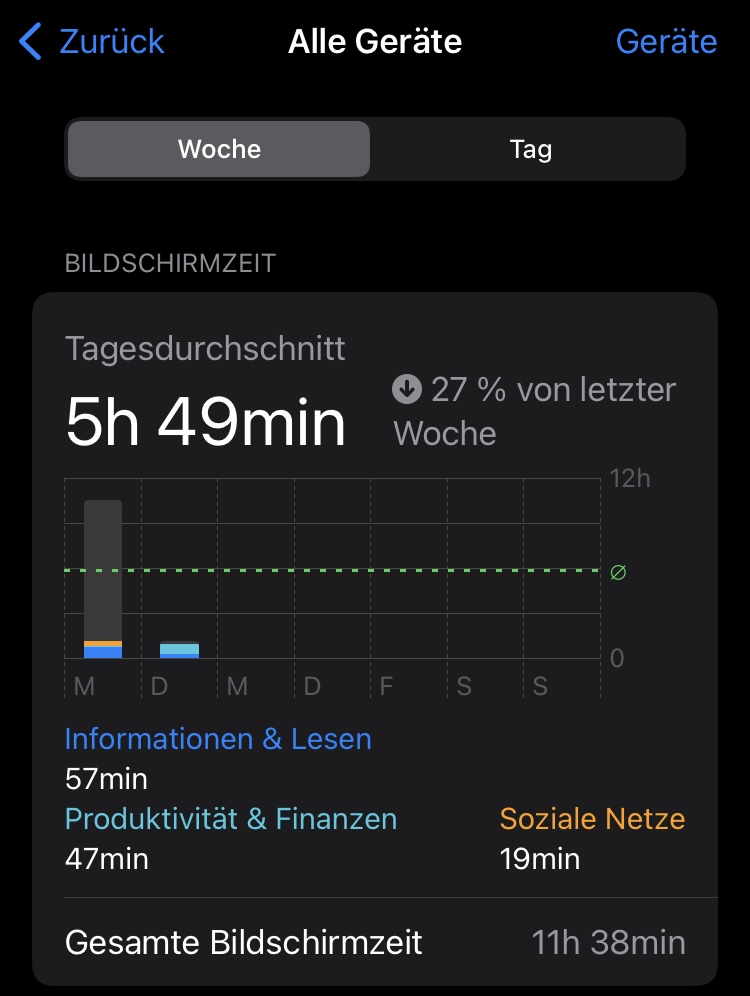750x996 pixels.
Task: Switch to the Tag tab
Action: click(x=529, y=148)
